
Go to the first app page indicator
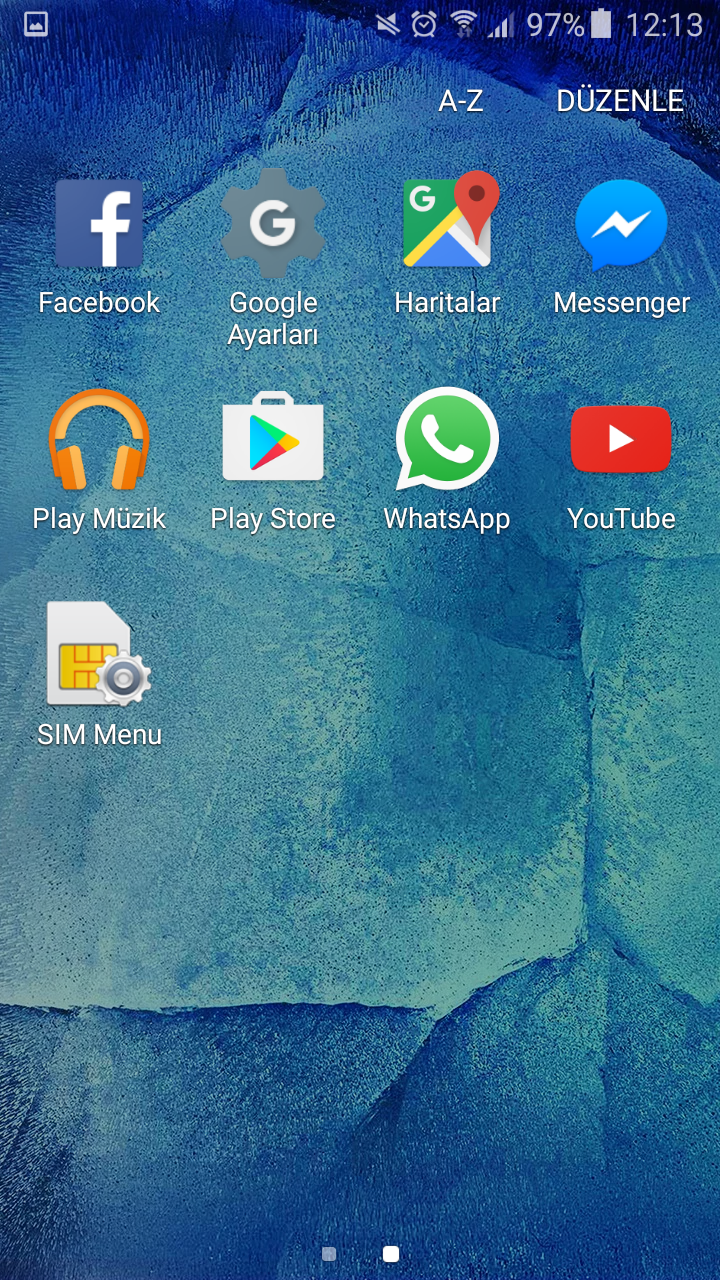pyautogui.click(x=329, y=1254)
